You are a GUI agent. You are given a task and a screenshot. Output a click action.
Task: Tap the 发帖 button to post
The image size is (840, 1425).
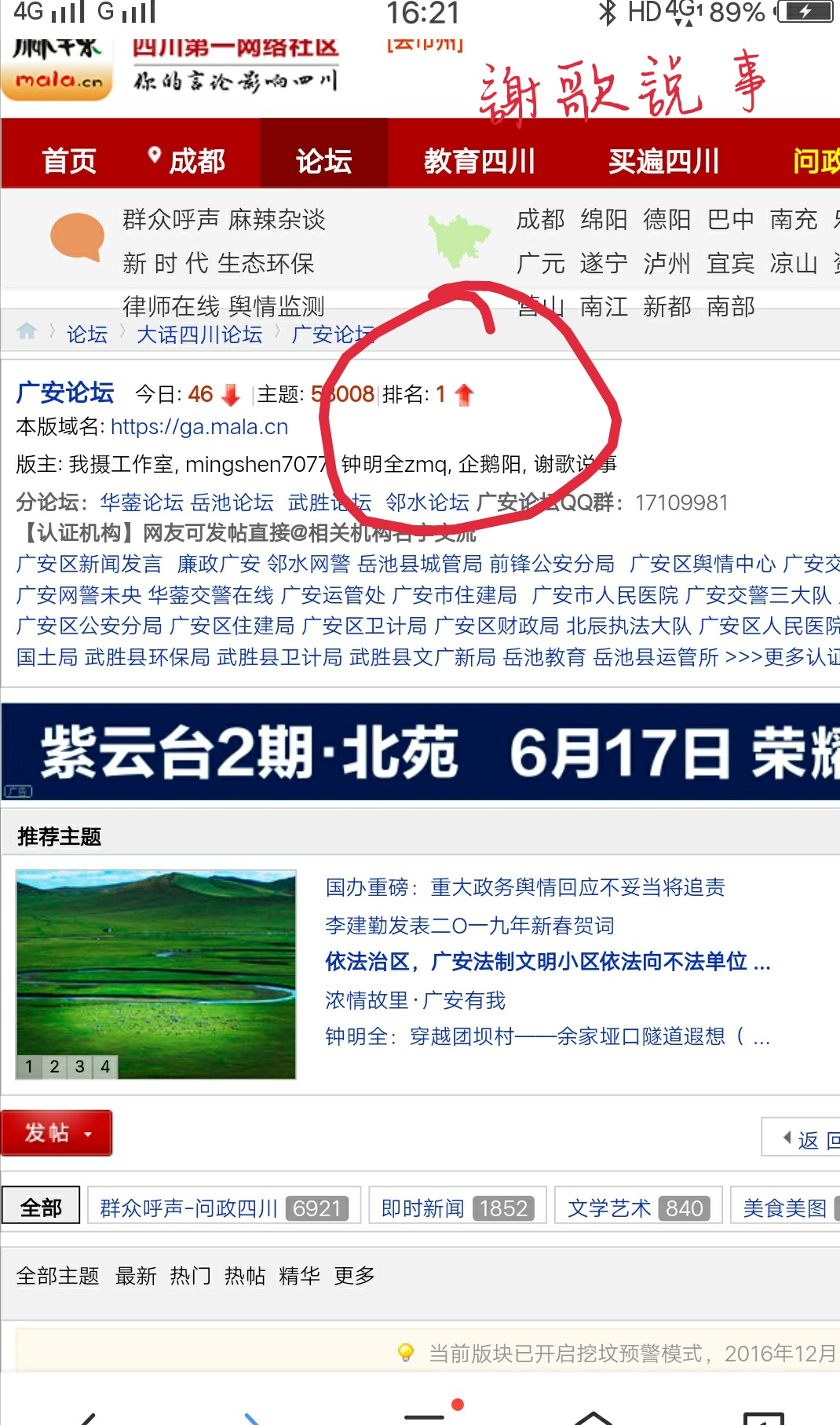57,1133
